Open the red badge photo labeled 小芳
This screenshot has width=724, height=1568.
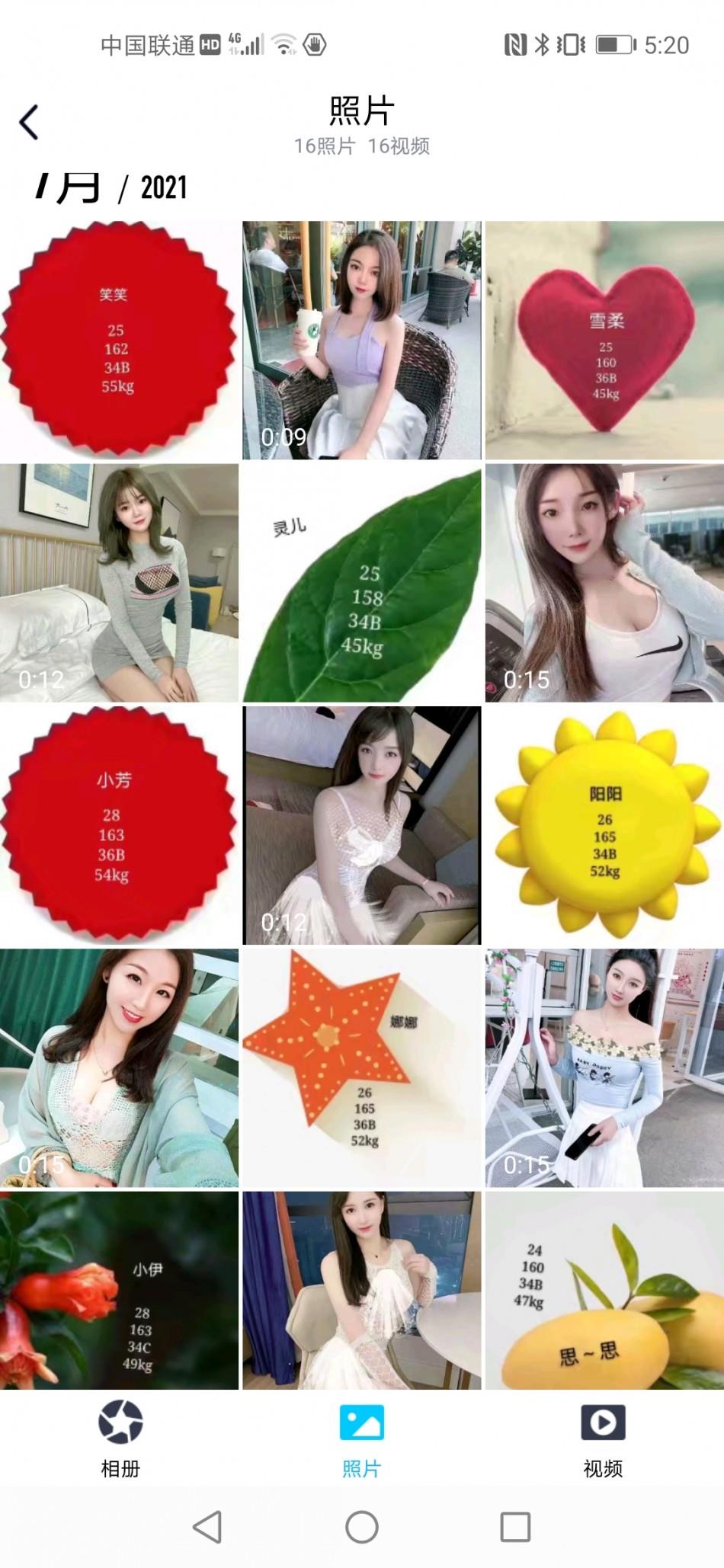[x=119, y=825]
